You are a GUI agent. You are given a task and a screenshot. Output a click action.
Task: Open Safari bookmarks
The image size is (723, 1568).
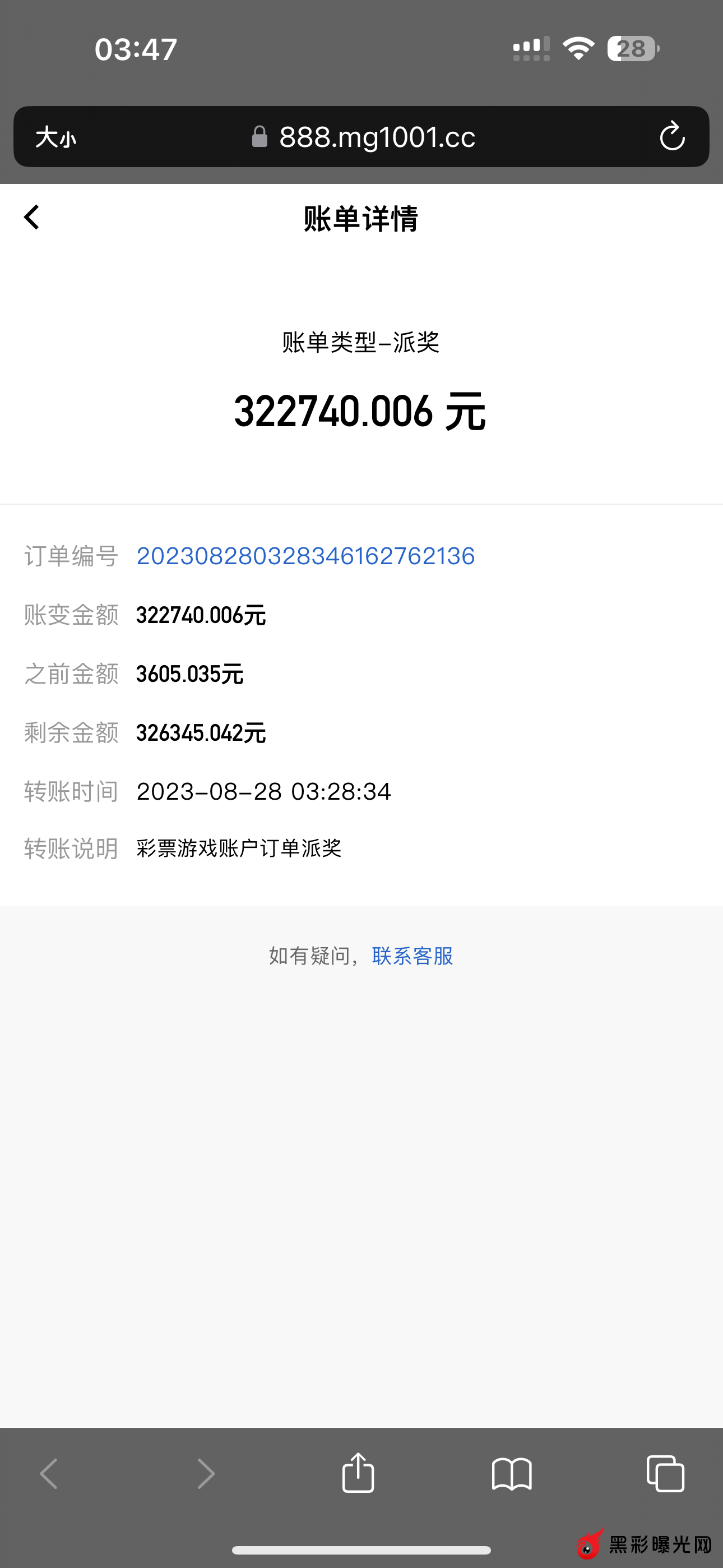[x=511, y=1474]
